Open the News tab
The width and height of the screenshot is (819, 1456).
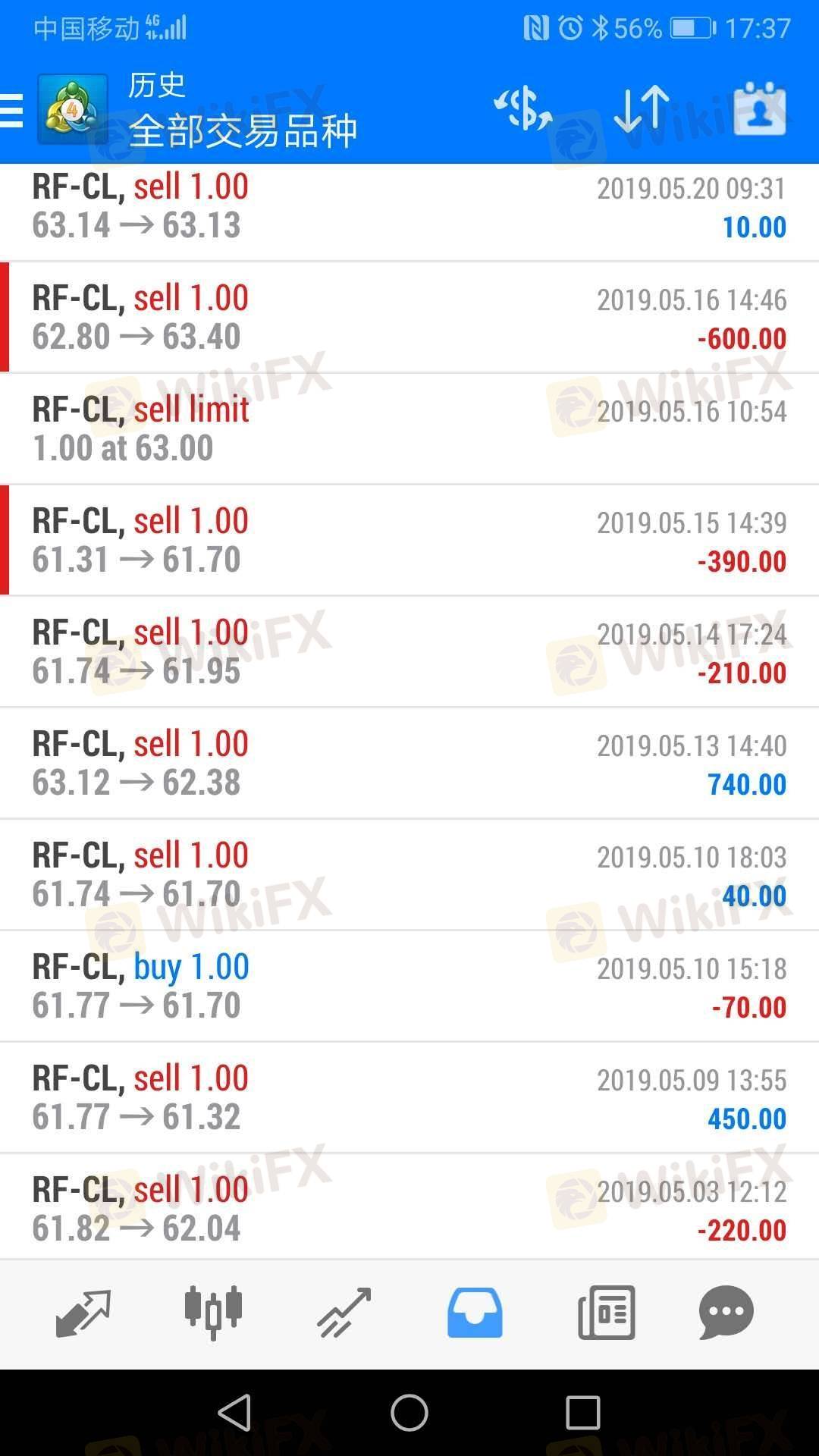tap(606, 1313)
